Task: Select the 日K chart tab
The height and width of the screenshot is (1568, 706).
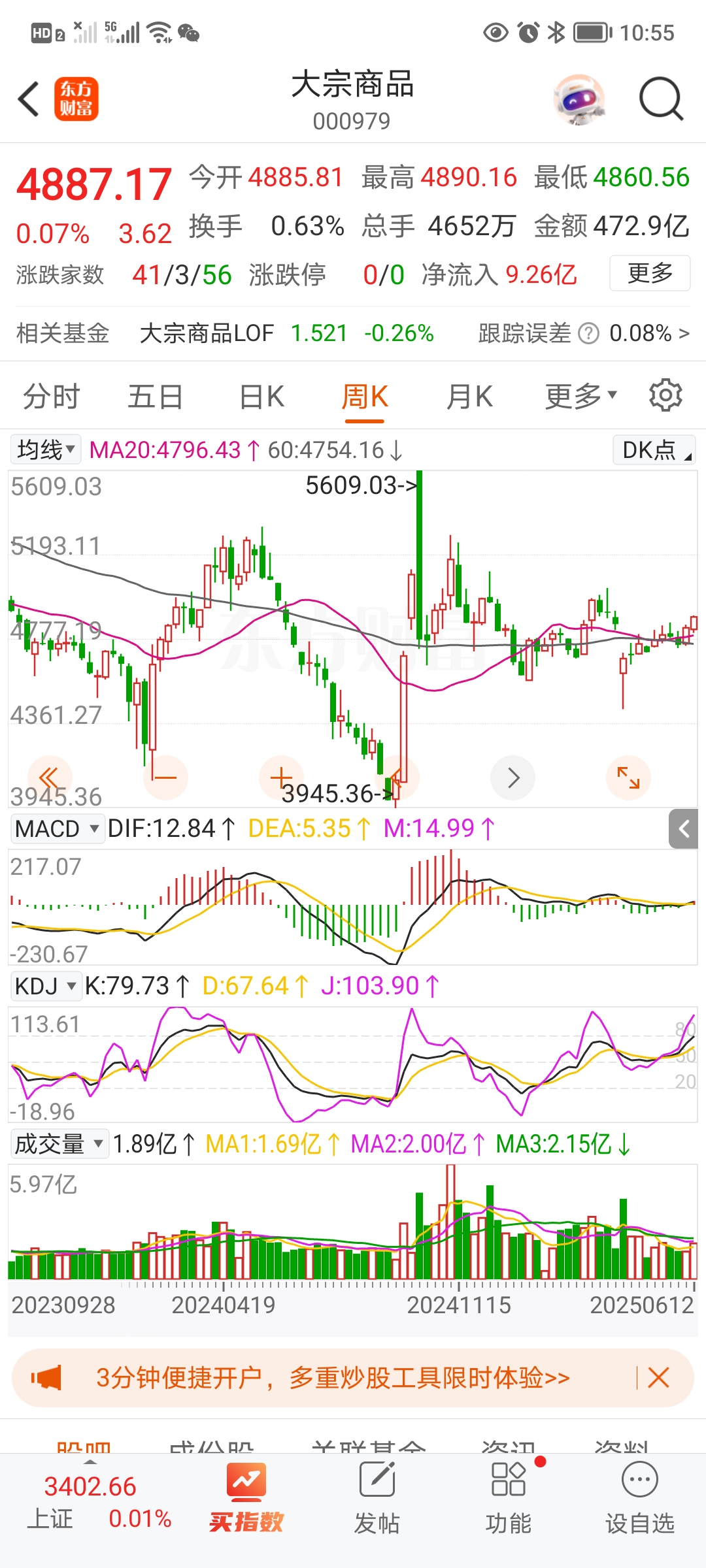Action: click(261, 397)
